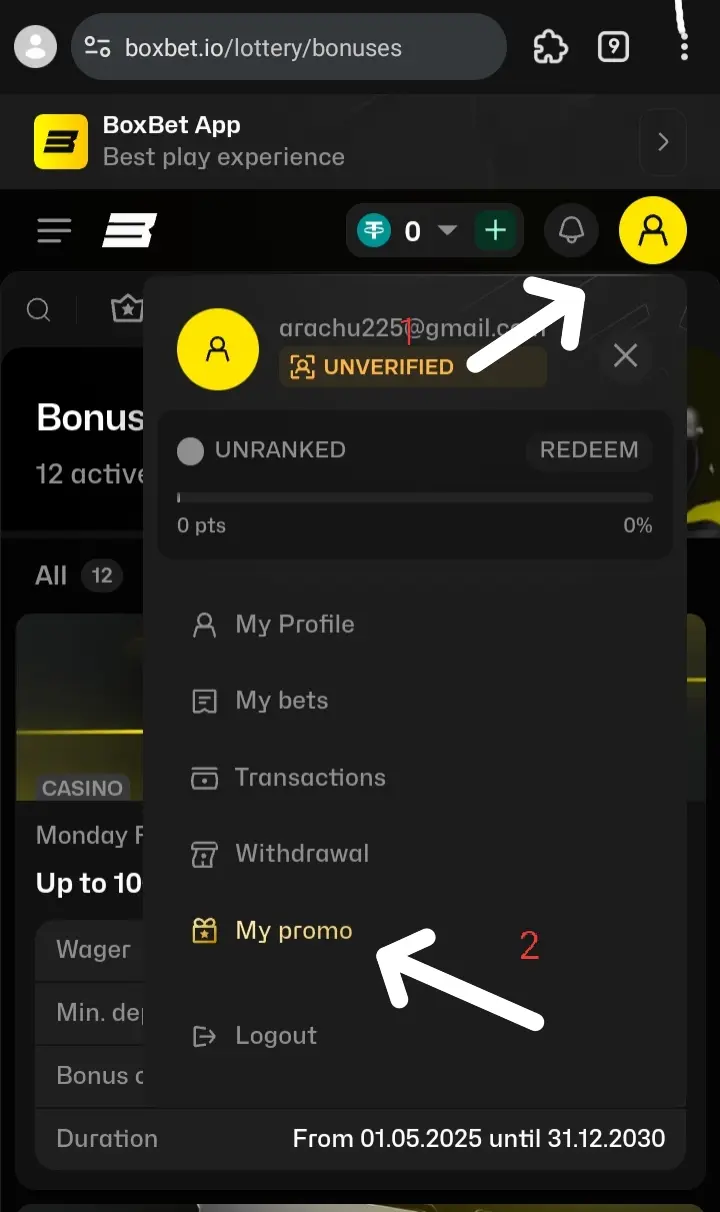Tap the REDEEM button
Viewport: 720px width, 1212px height.
(x=589, y=450)
